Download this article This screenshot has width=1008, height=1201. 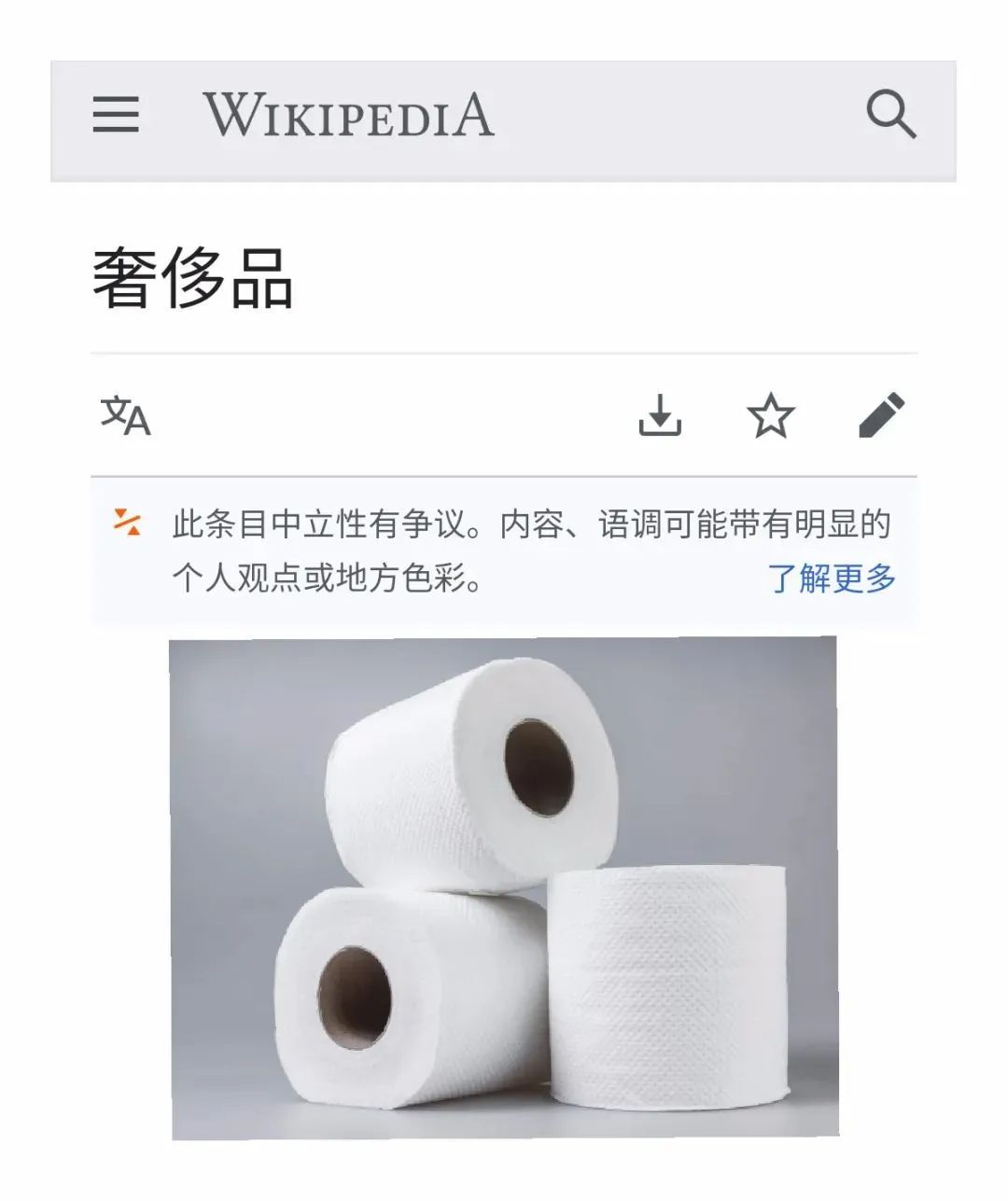[x=660, y=415]
